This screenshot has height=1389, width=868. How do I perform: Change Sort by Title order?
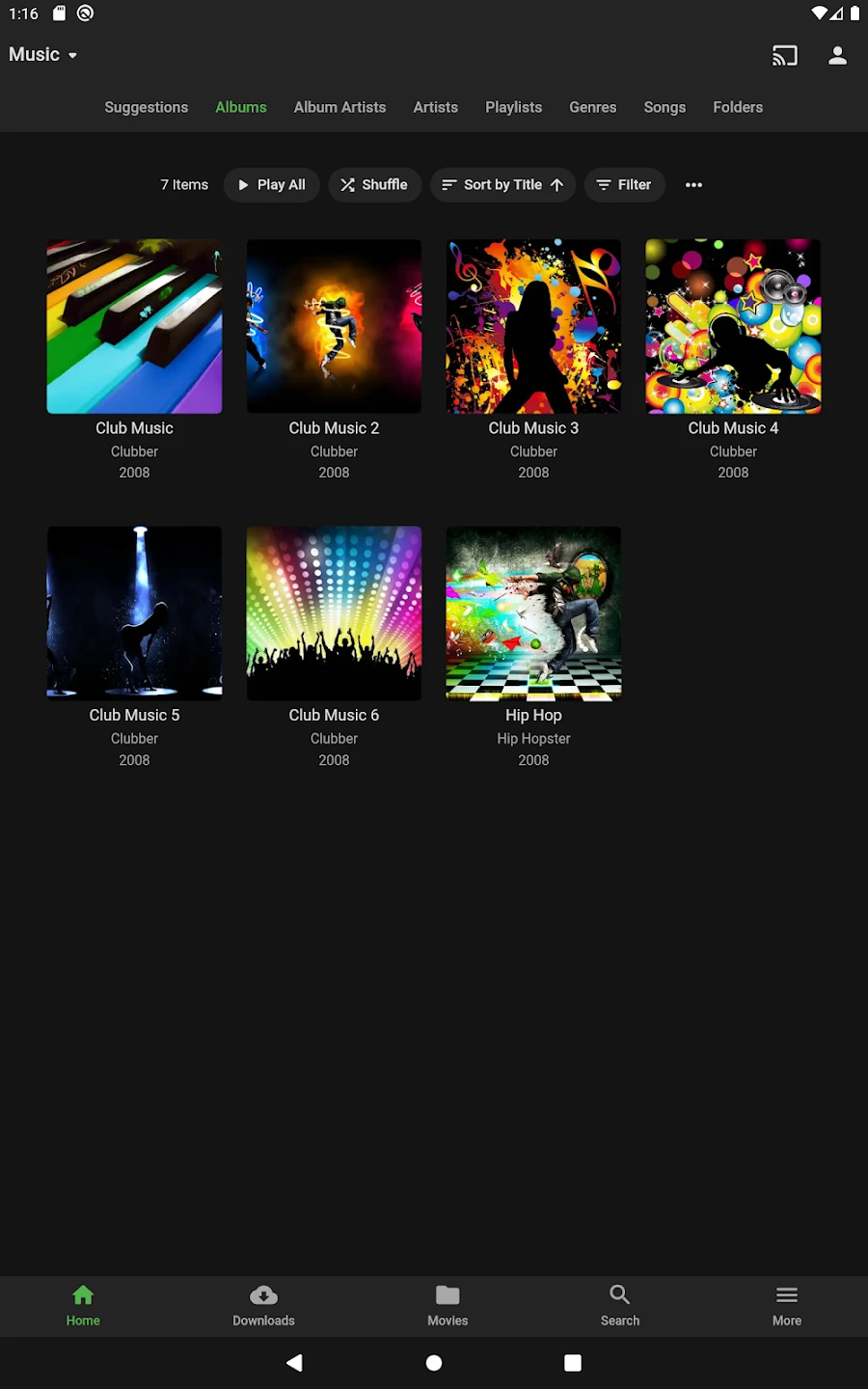point(502,184)
